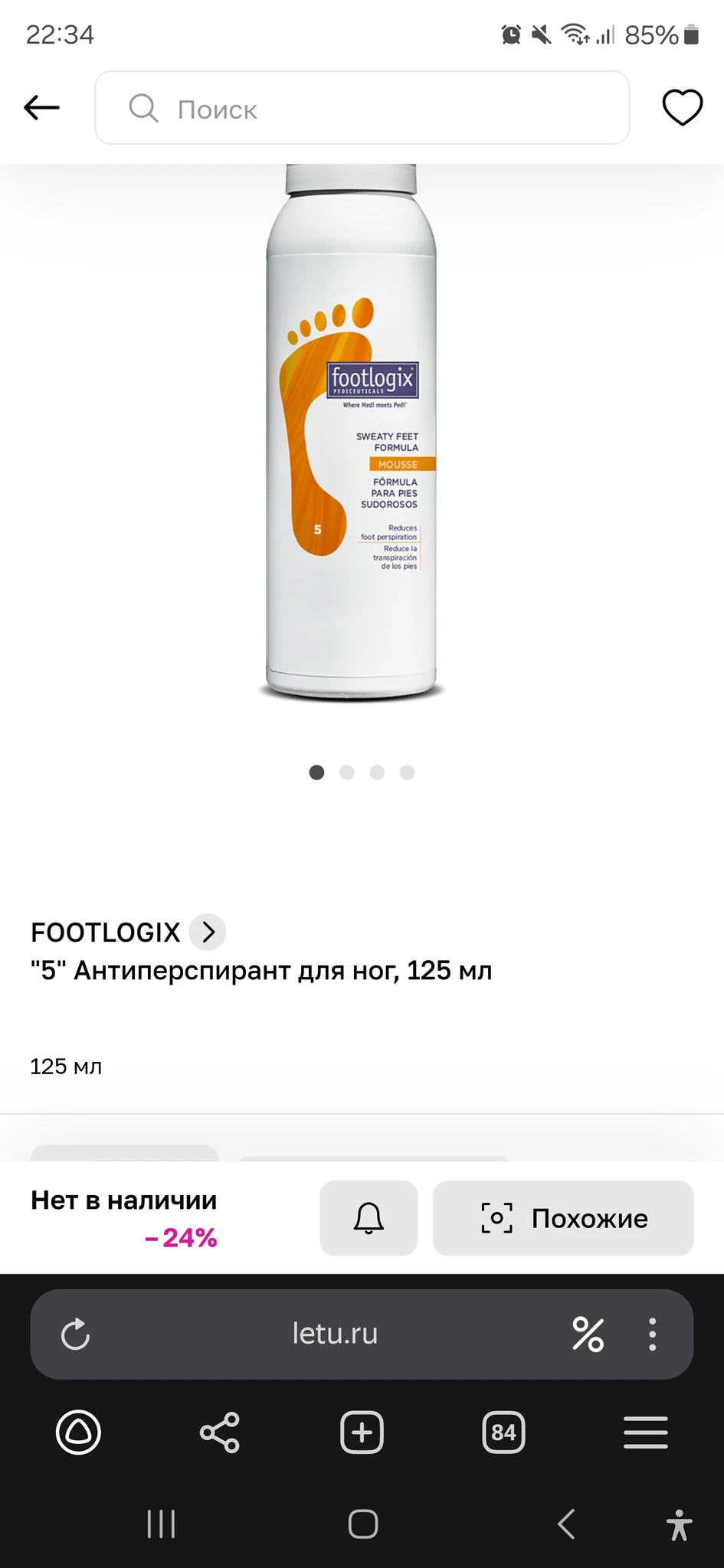Open the system recent apps
Viewport: 724px width, 1568px height.
click(x=161, y=1524)
